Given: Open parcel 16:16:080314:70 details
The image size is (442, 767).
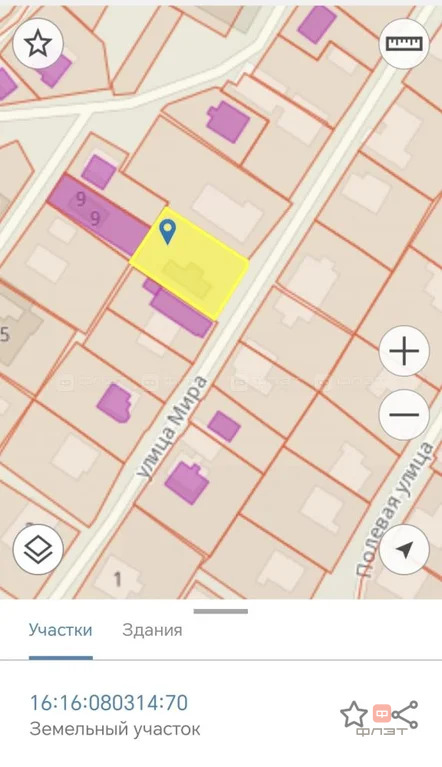Looking at the screenshot, I should (109, 703).
